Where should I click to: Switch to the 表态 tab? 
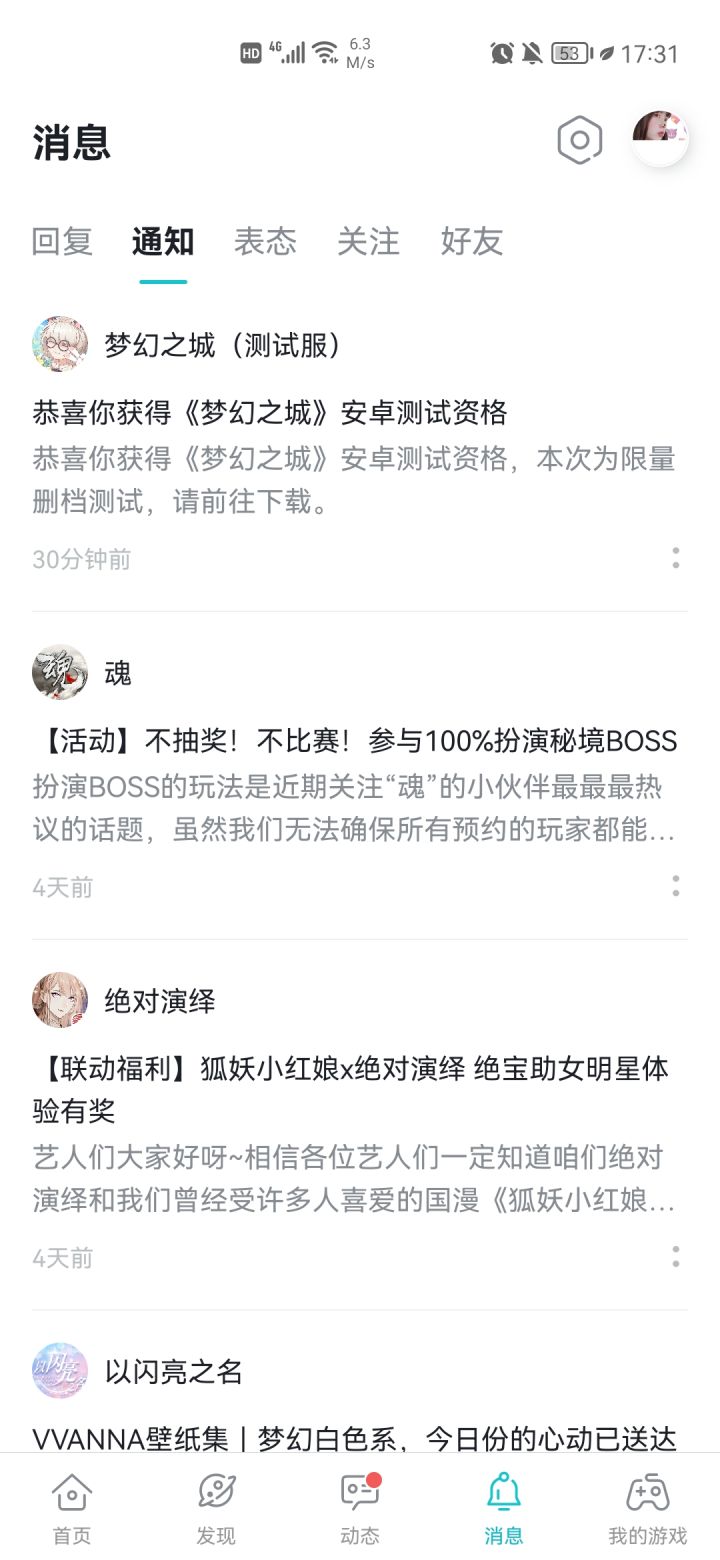[x=266, y=241]
